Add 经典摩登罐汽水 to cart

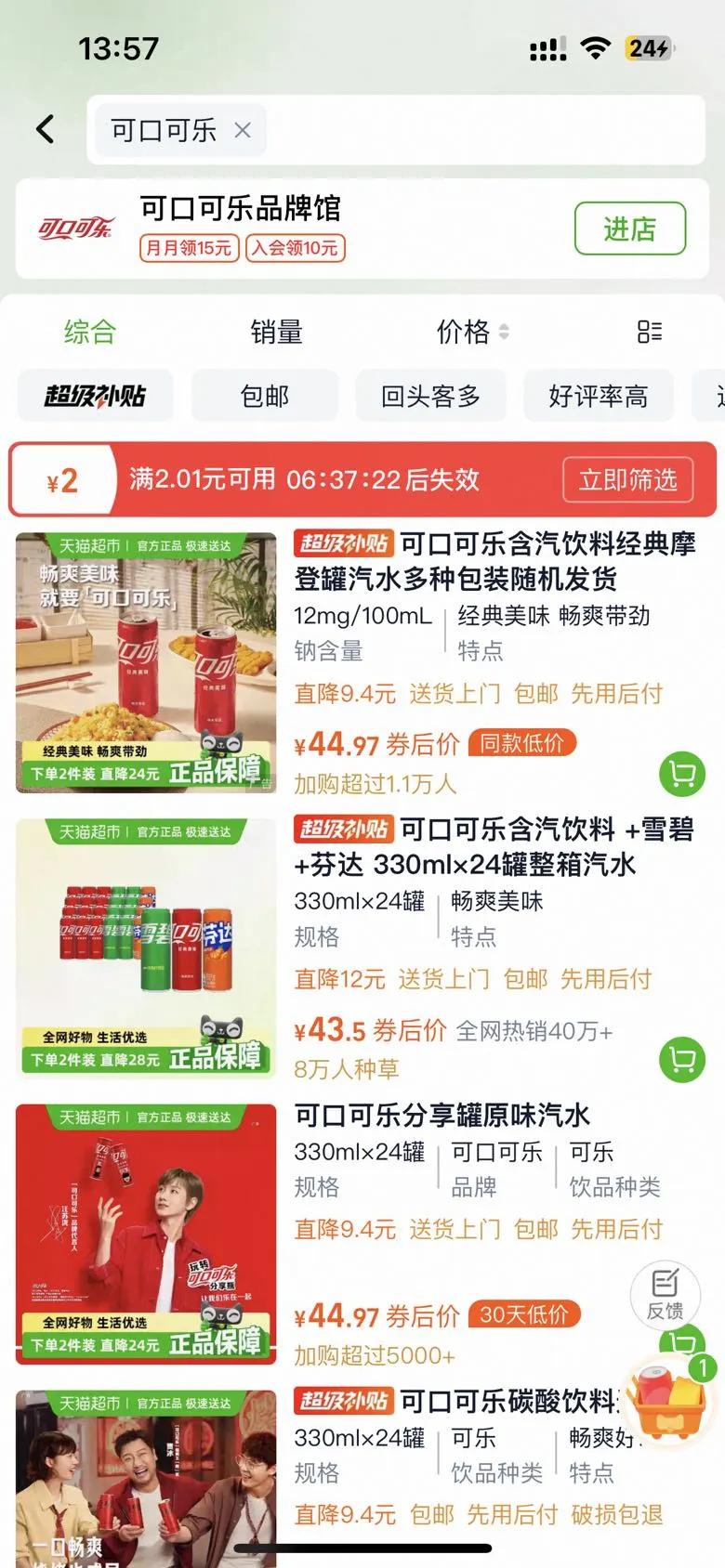(x=682, y=774)
